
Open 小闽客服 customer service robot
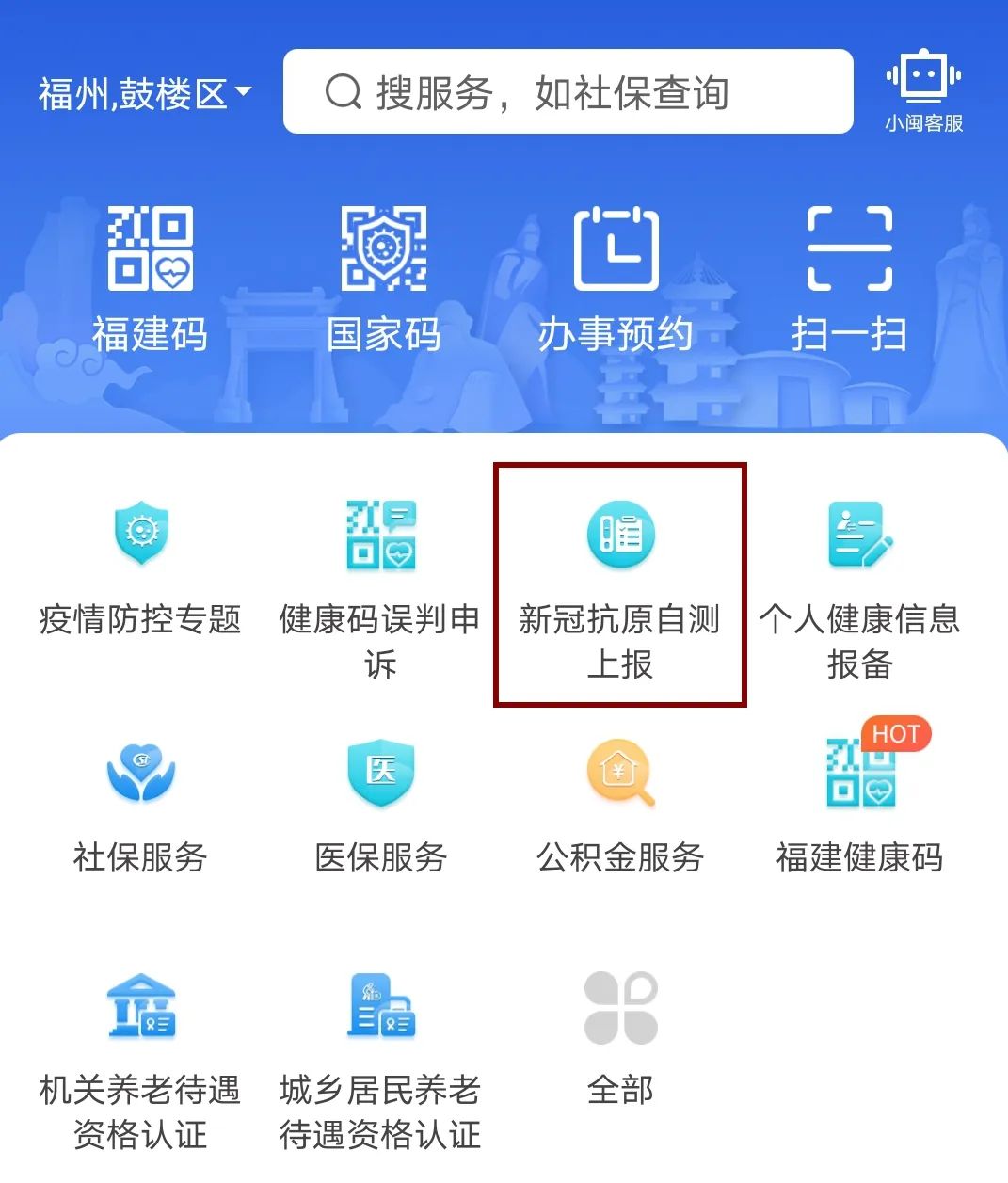tap(923, 91)
